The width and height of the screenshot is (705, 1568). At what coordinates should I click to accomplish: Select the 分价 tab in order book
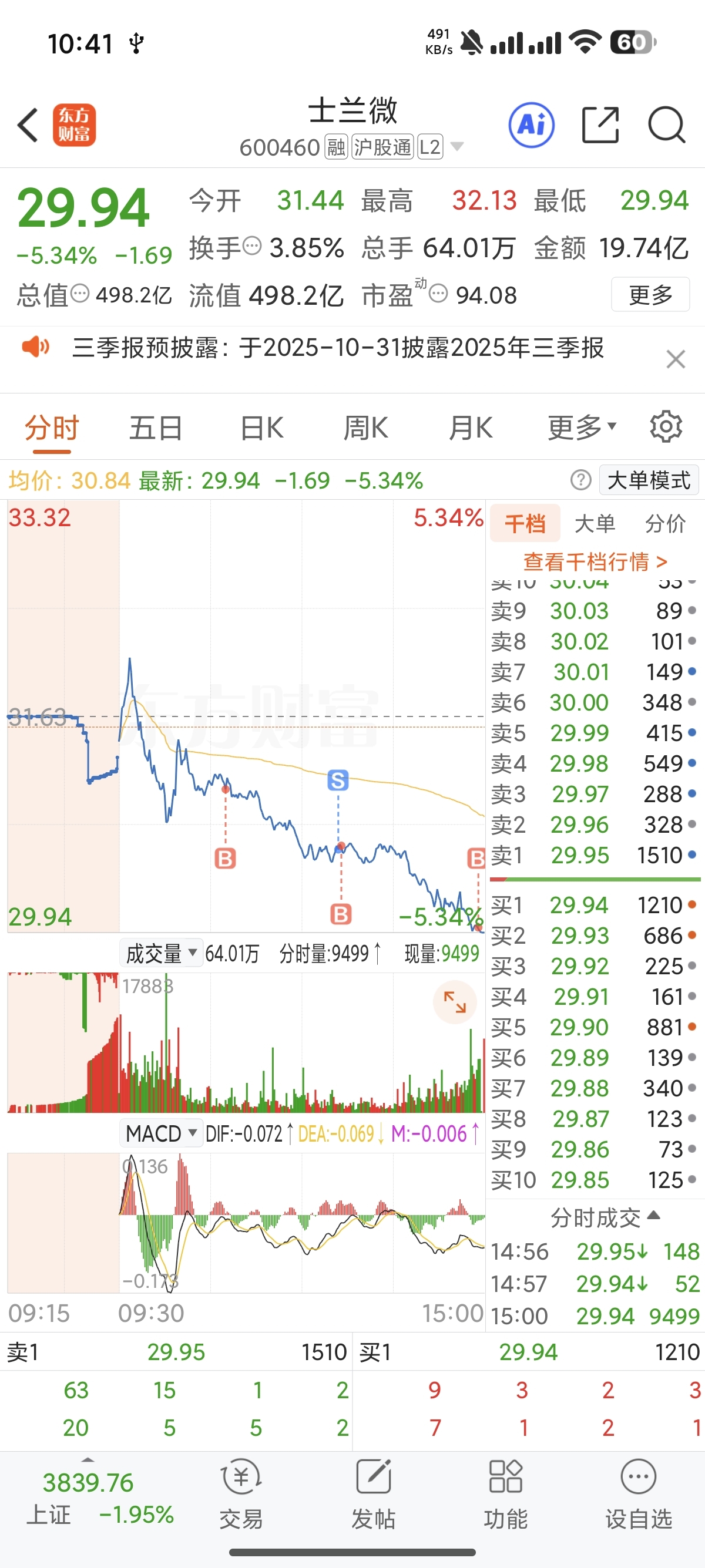(666, 523)
